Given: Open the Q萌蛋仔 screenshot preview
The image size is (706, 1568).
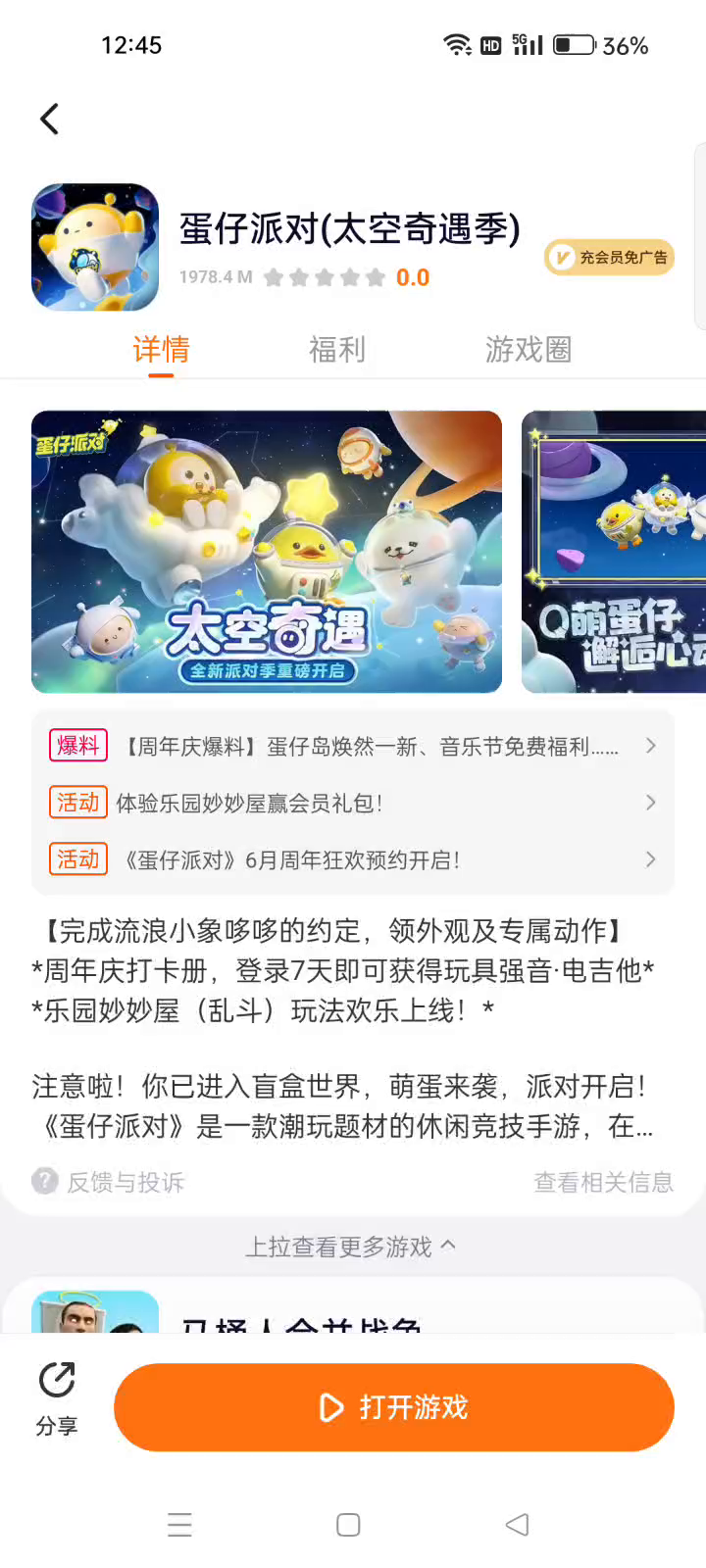Looking at the screenshot, I should (616, 552).
